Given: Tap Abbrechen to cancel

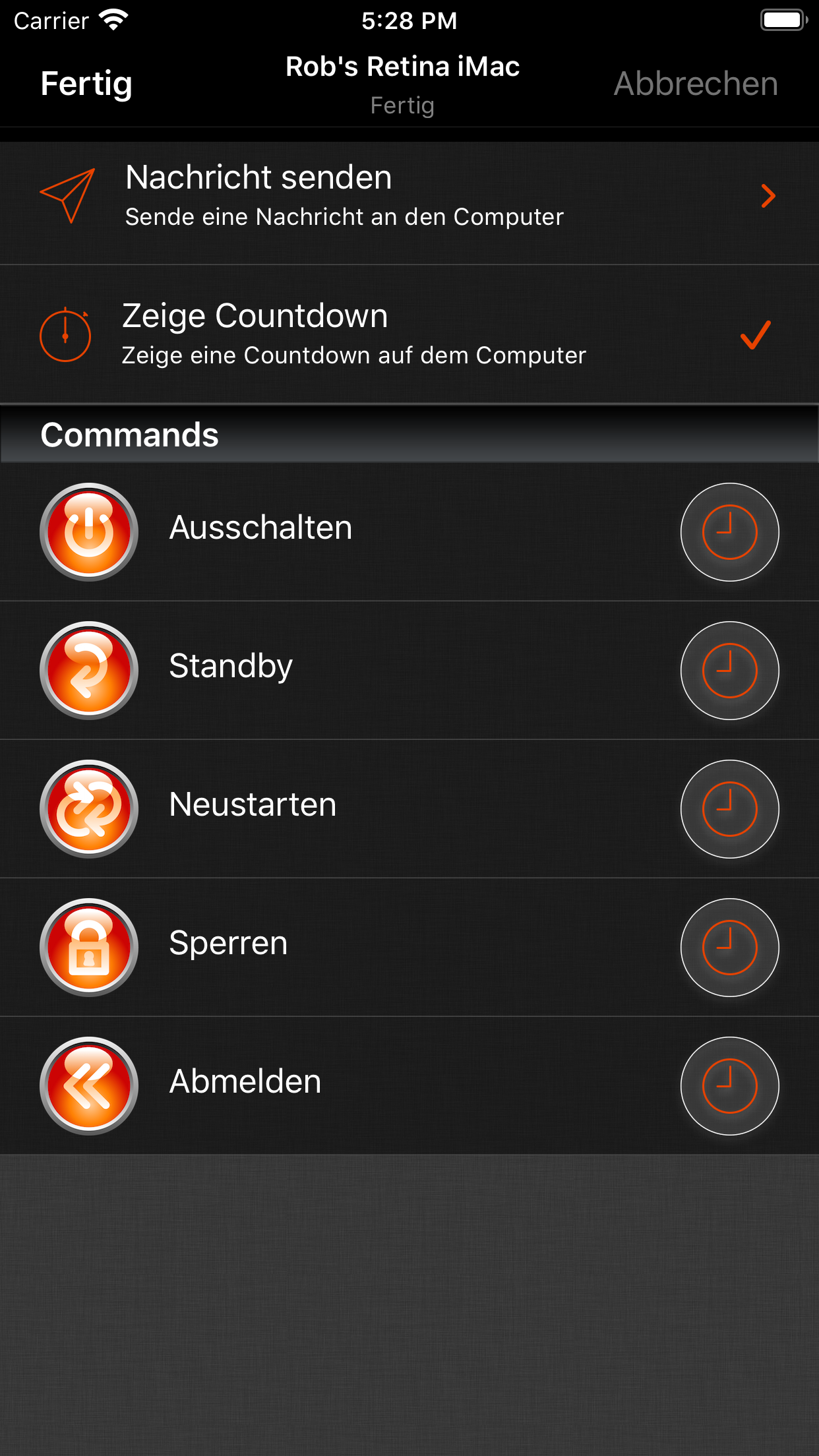Looking at the screenshot, I should click(x=696, y=84).
